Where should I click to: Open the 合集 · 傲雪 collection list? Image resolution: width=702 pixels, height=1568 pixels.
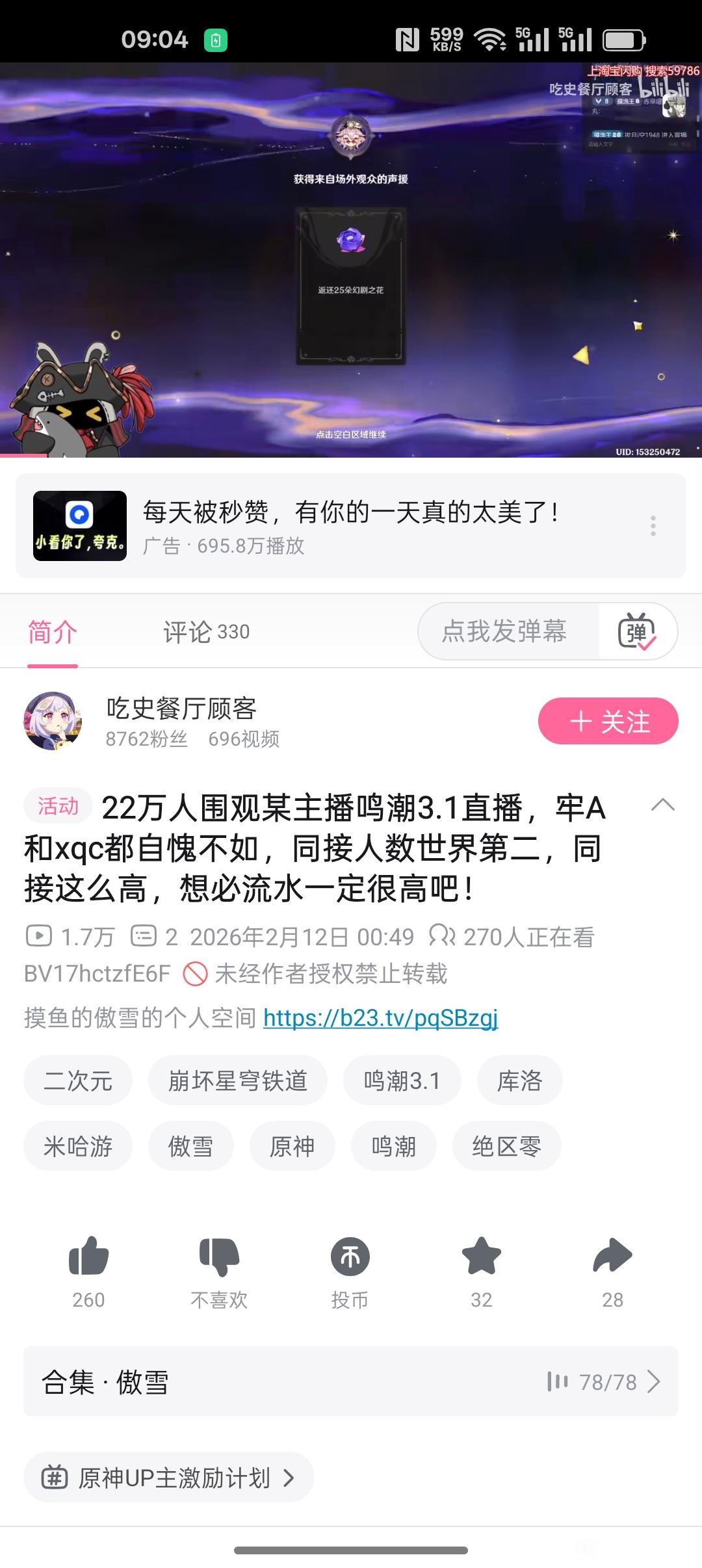pos(351,1381)
